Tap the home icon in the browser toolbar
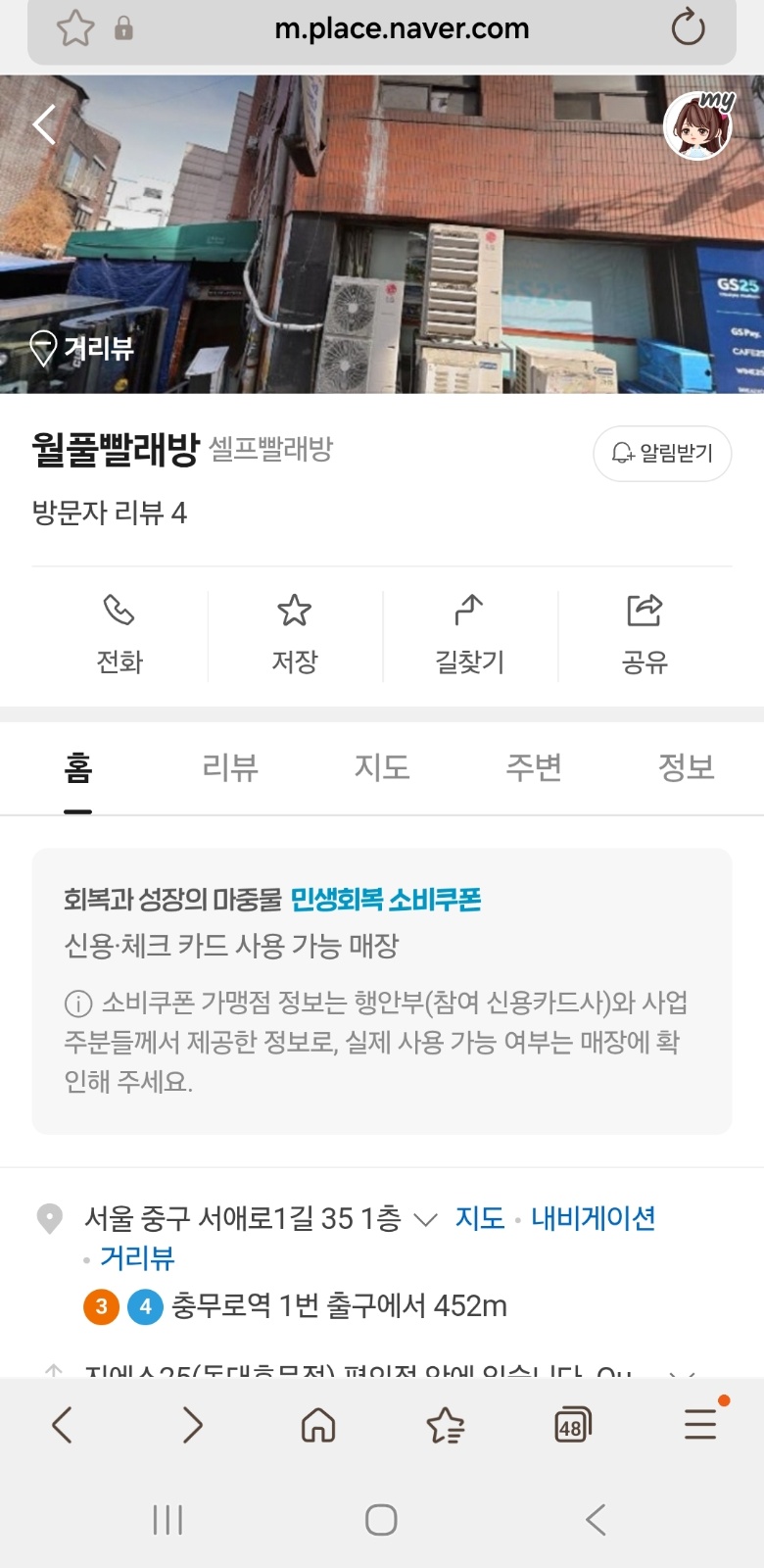This screenshot has height=1568, width=764. click(x=319, y=1426)
